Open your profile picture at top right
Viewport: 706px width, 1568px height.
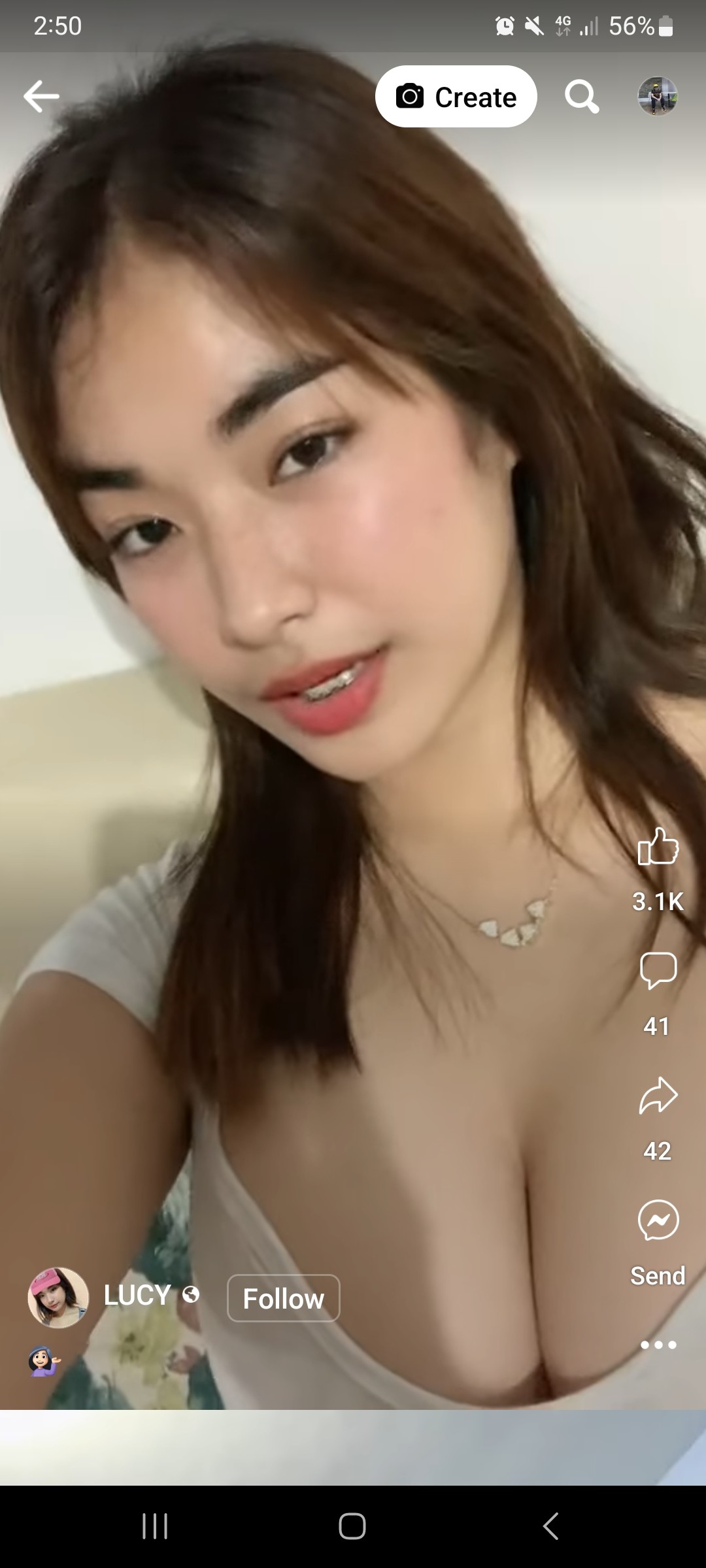(x=658, y=97)
